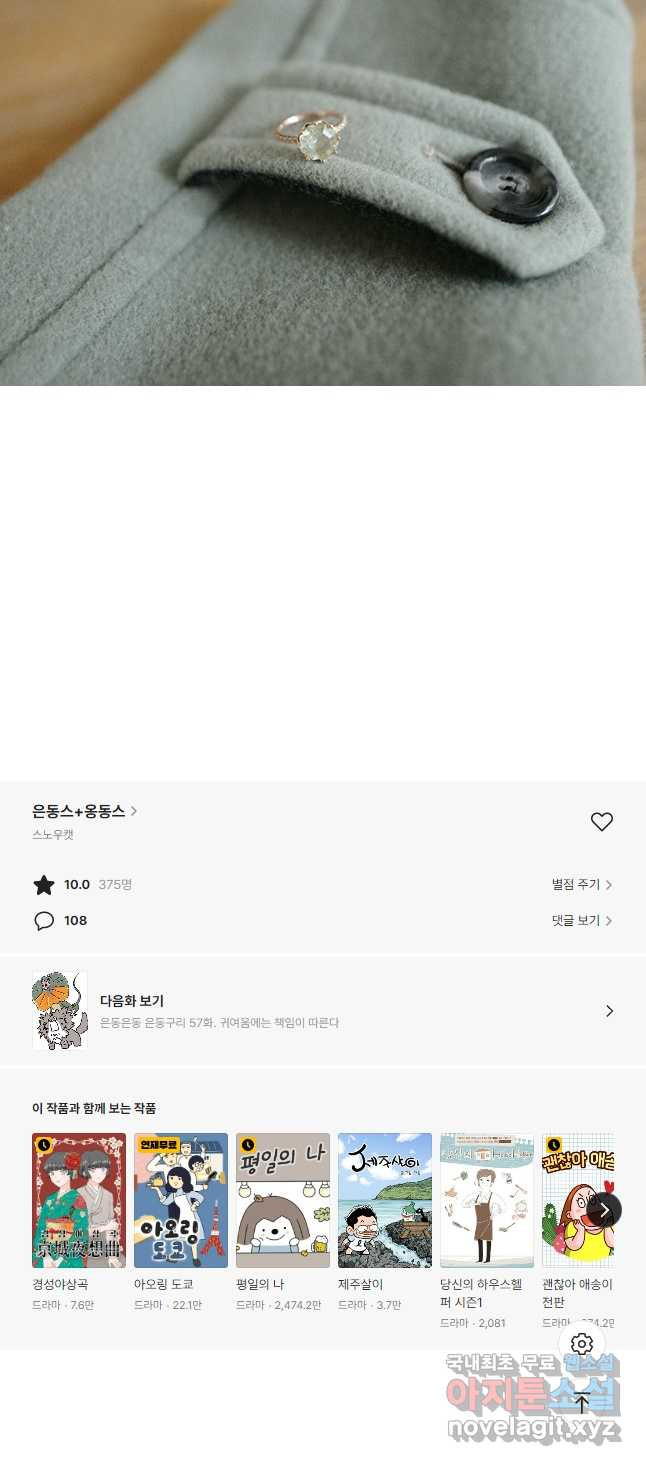Open 별점 주기 to rate the episode

[581, 885]
